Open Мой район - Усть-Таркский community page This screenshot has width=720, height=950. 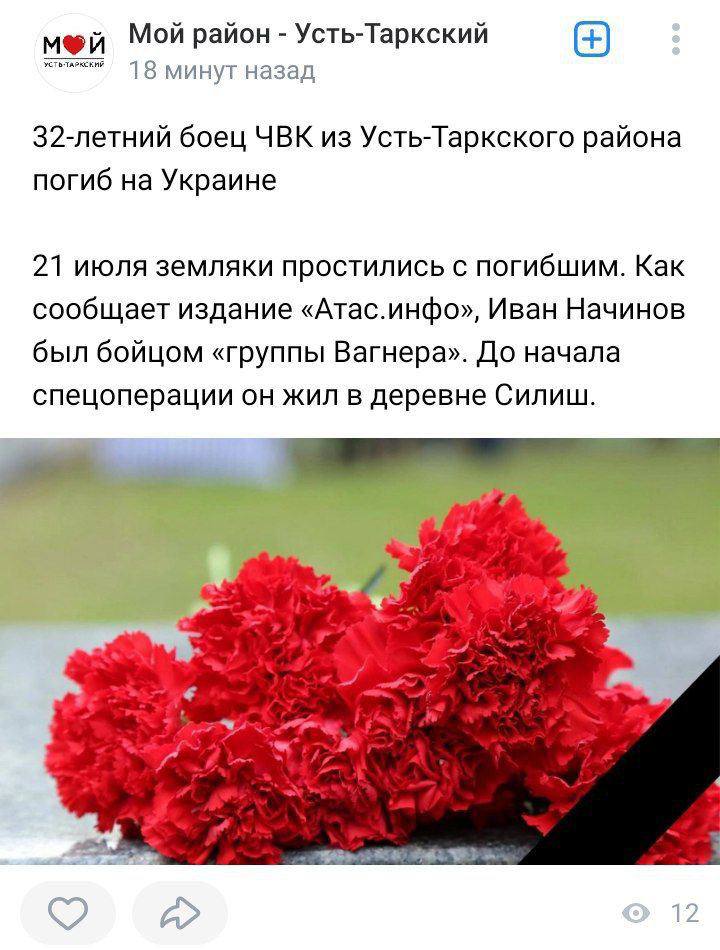309,34
